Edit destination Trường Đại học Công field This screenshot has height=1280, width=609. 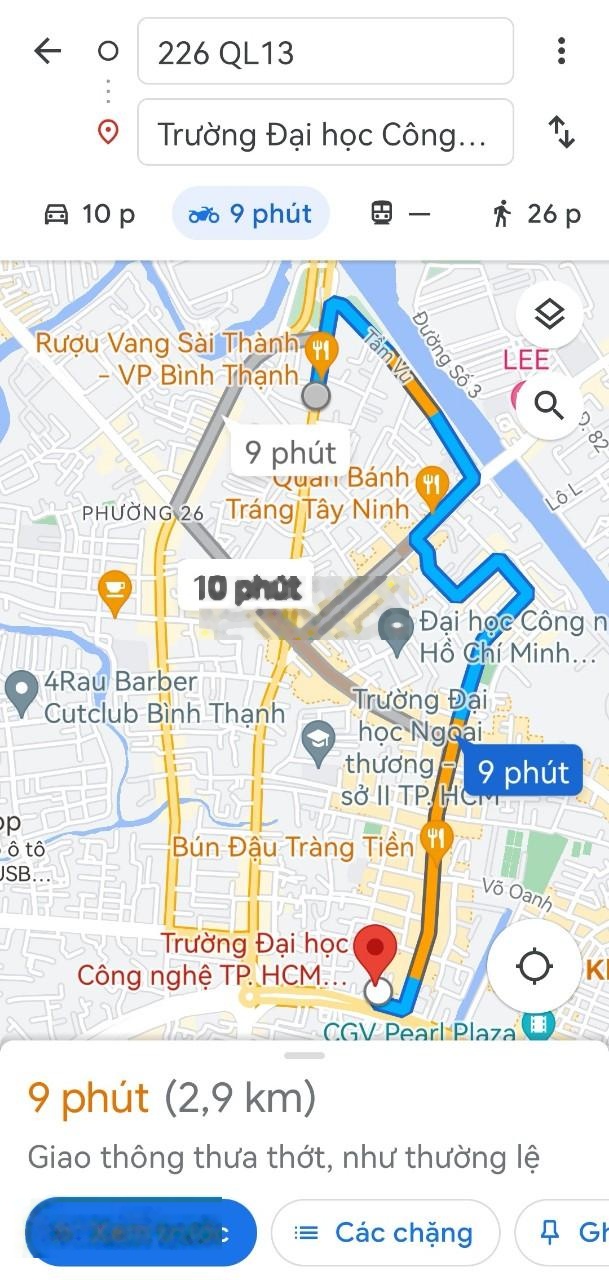tap(325, 133)
